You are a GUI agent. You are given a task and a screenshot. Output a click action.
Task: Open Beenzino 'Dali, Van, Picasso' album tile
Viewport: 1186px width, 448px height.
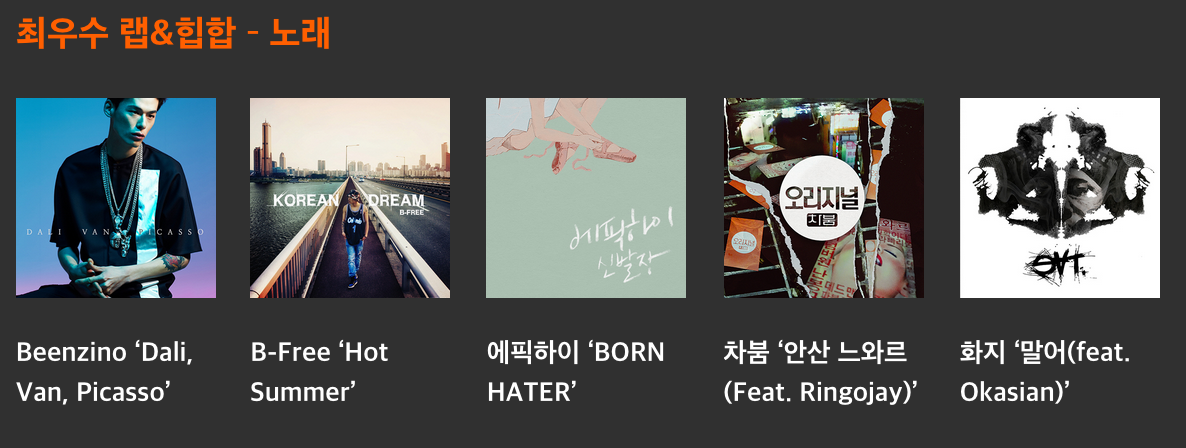click(x=116, y=198)
